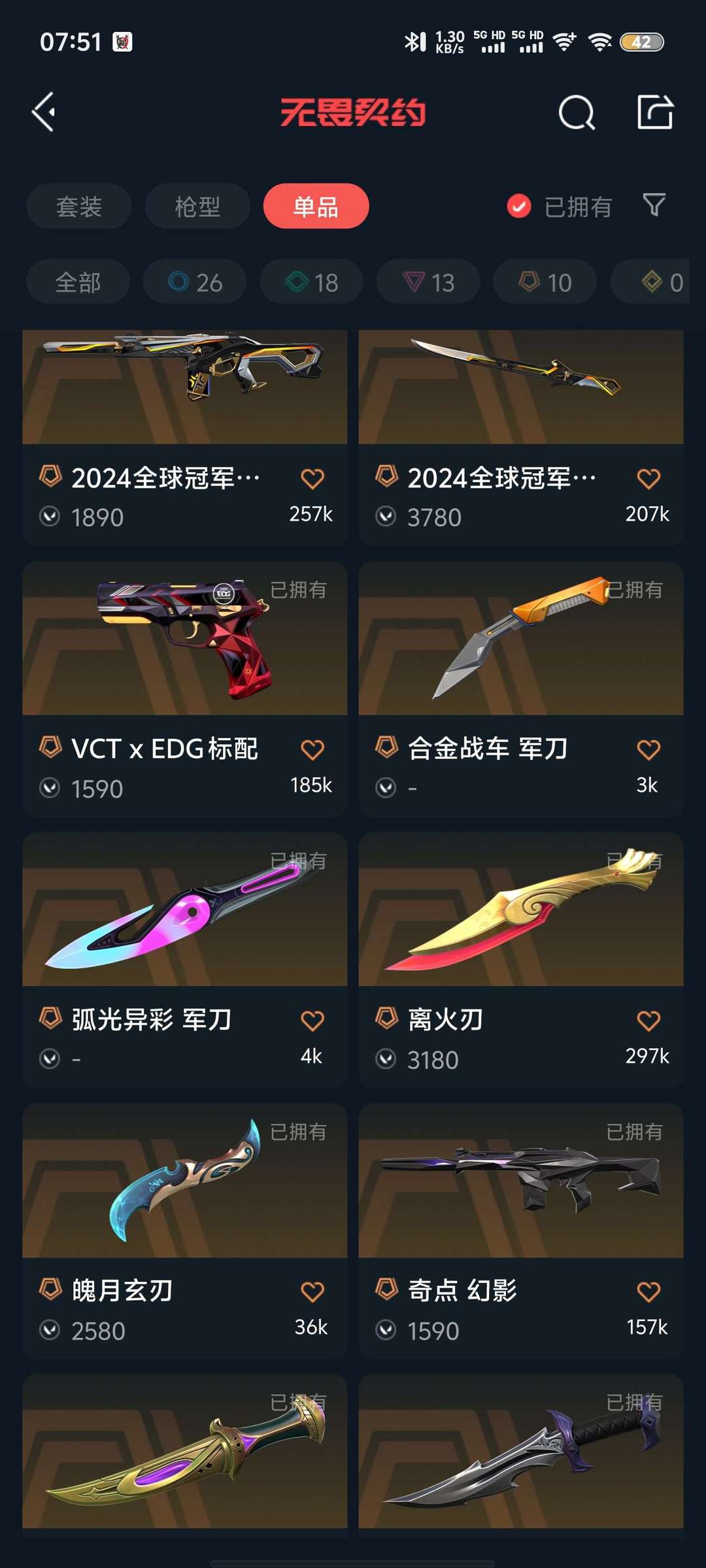The height and width of the screenshot is (1568, 706).
Task: Open the 奇点 幻影 card
Action: [521, 1232]
